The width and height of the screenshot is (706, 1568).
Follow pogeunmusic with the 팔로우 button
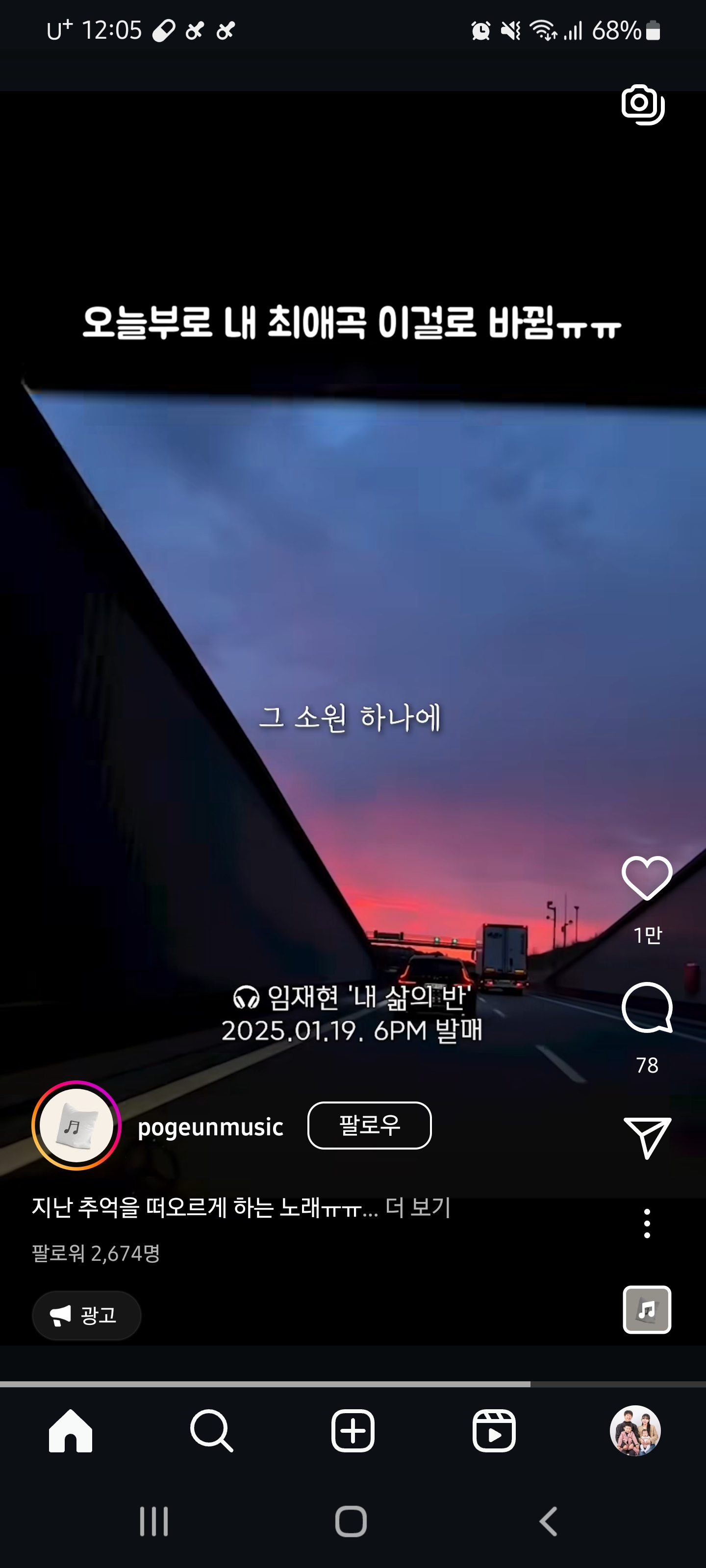click(x=369, y=1126)
